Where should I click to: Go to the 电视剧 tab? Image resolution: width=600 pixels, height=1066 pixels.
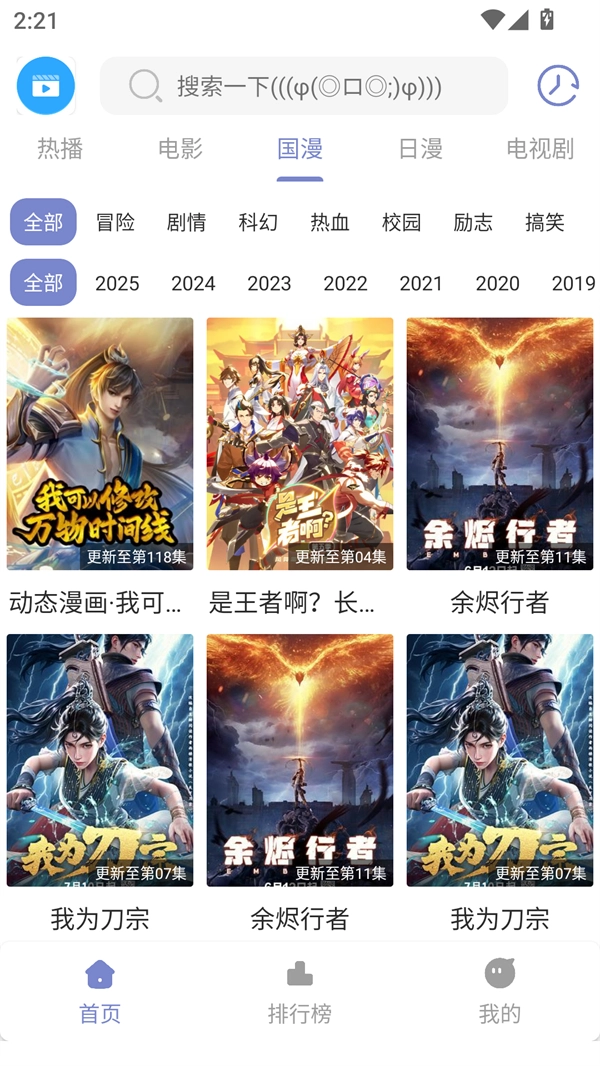click(x=540, y=149)
